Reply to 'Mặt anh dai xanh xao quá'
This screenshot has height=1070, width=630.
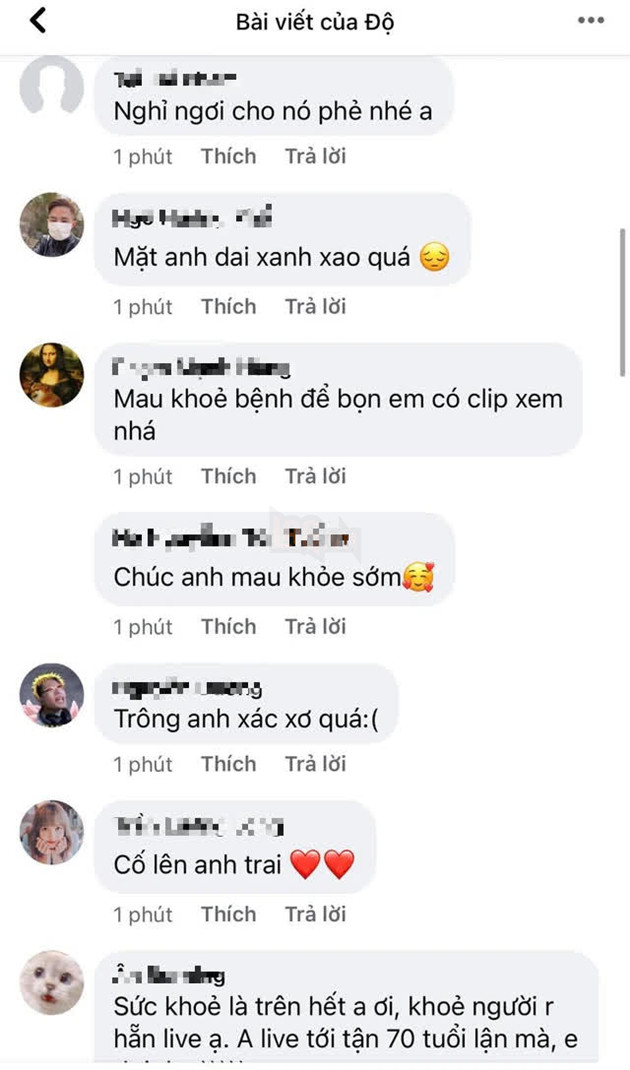click(315, 306)
